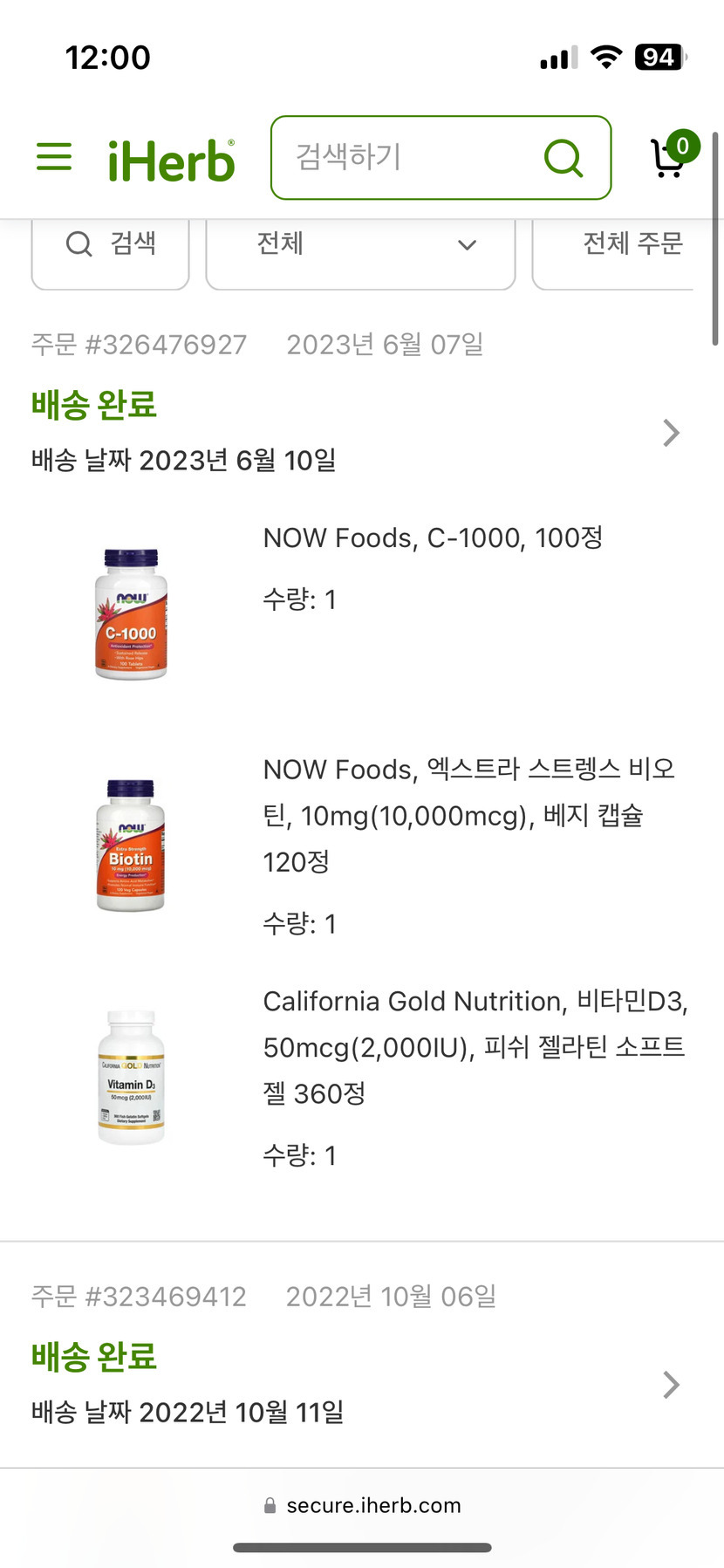
Task: Tap the 검색 order search button
Action: tap(111, 243)
